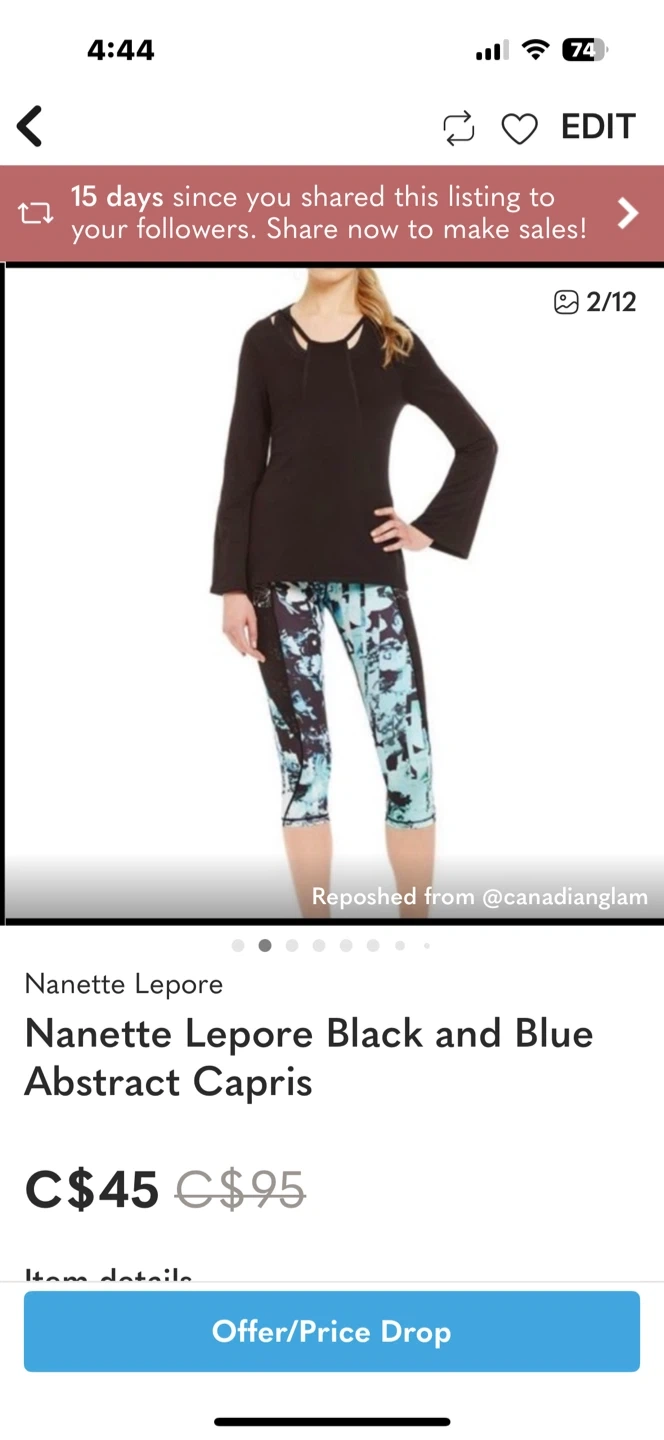The width and height of the screenshot is (664, 1440).
Task: Open the 15 days share reminder banner
Action: tap(332, 213)
